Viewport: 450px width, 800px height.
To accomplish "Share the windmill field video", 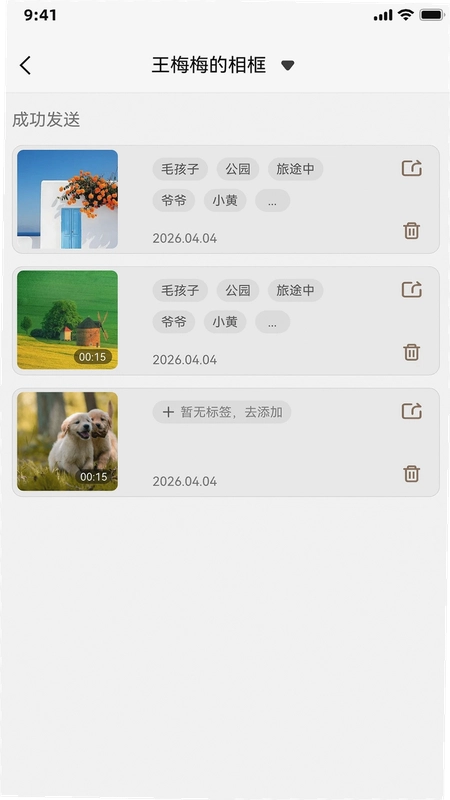I will click(x=411, y=289).
